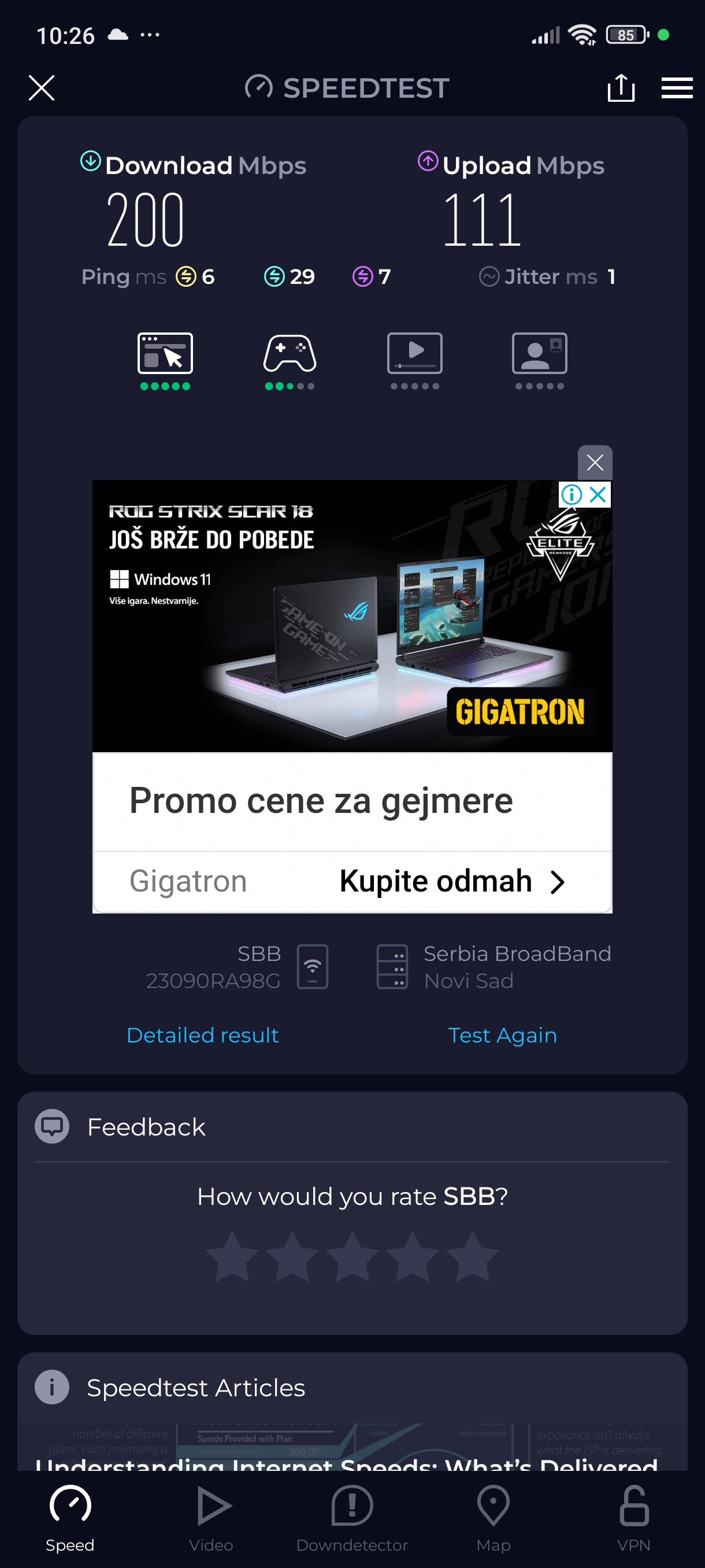705x1568 pixels.
Task: Tap the web browsing experience icon
Action: (x=165, y=354)
